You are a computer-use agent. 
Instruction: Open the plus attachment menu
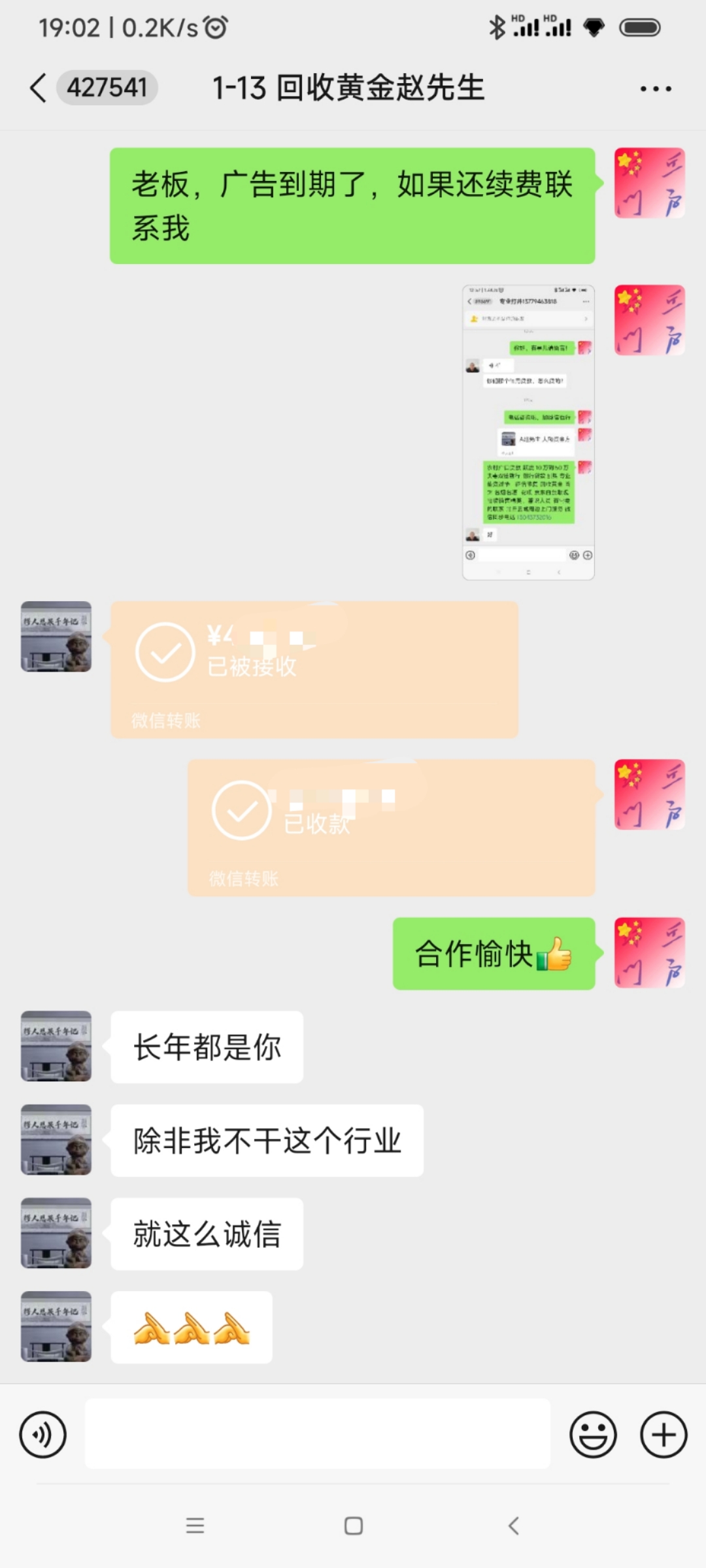pos(664,1435)
